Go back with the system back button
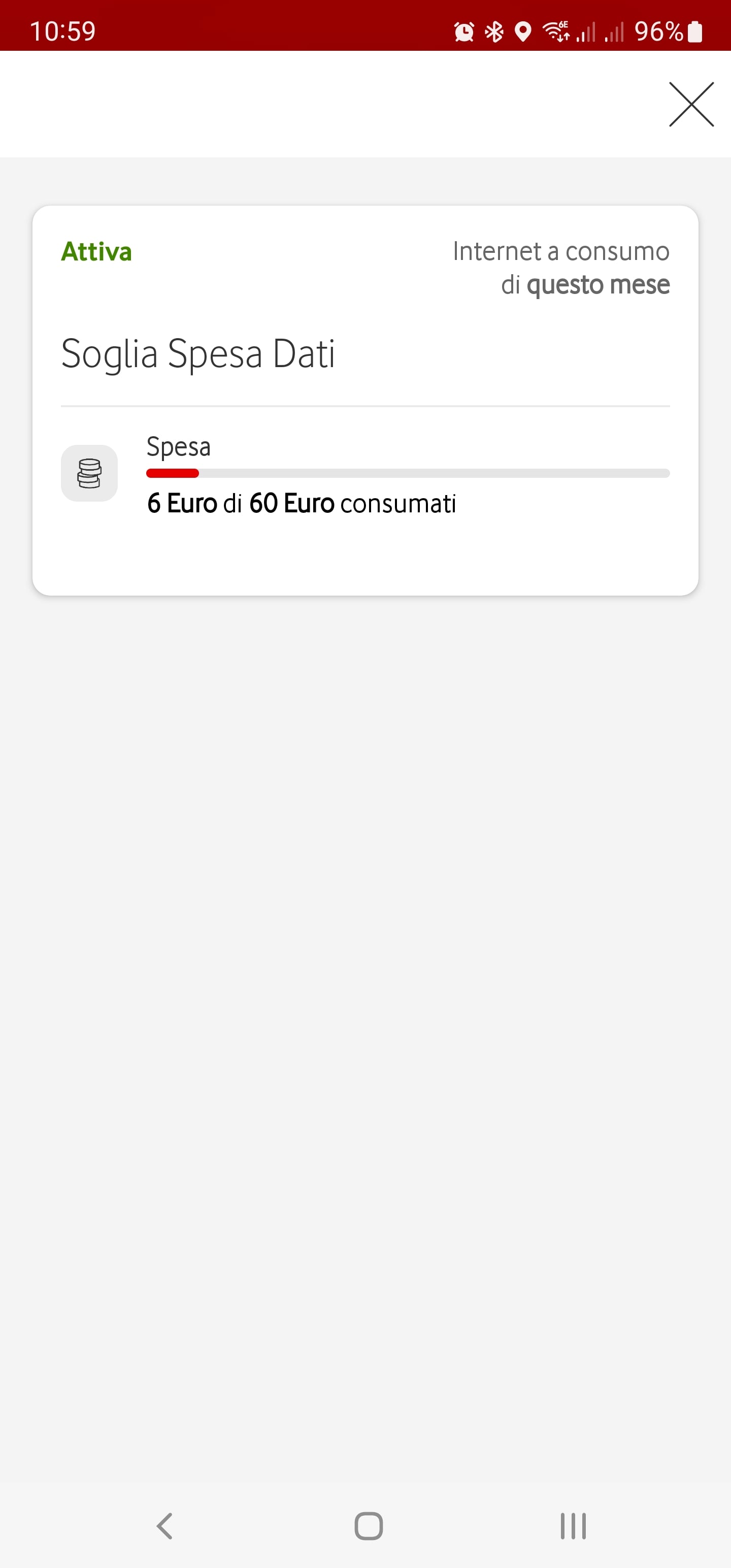 164,1525
